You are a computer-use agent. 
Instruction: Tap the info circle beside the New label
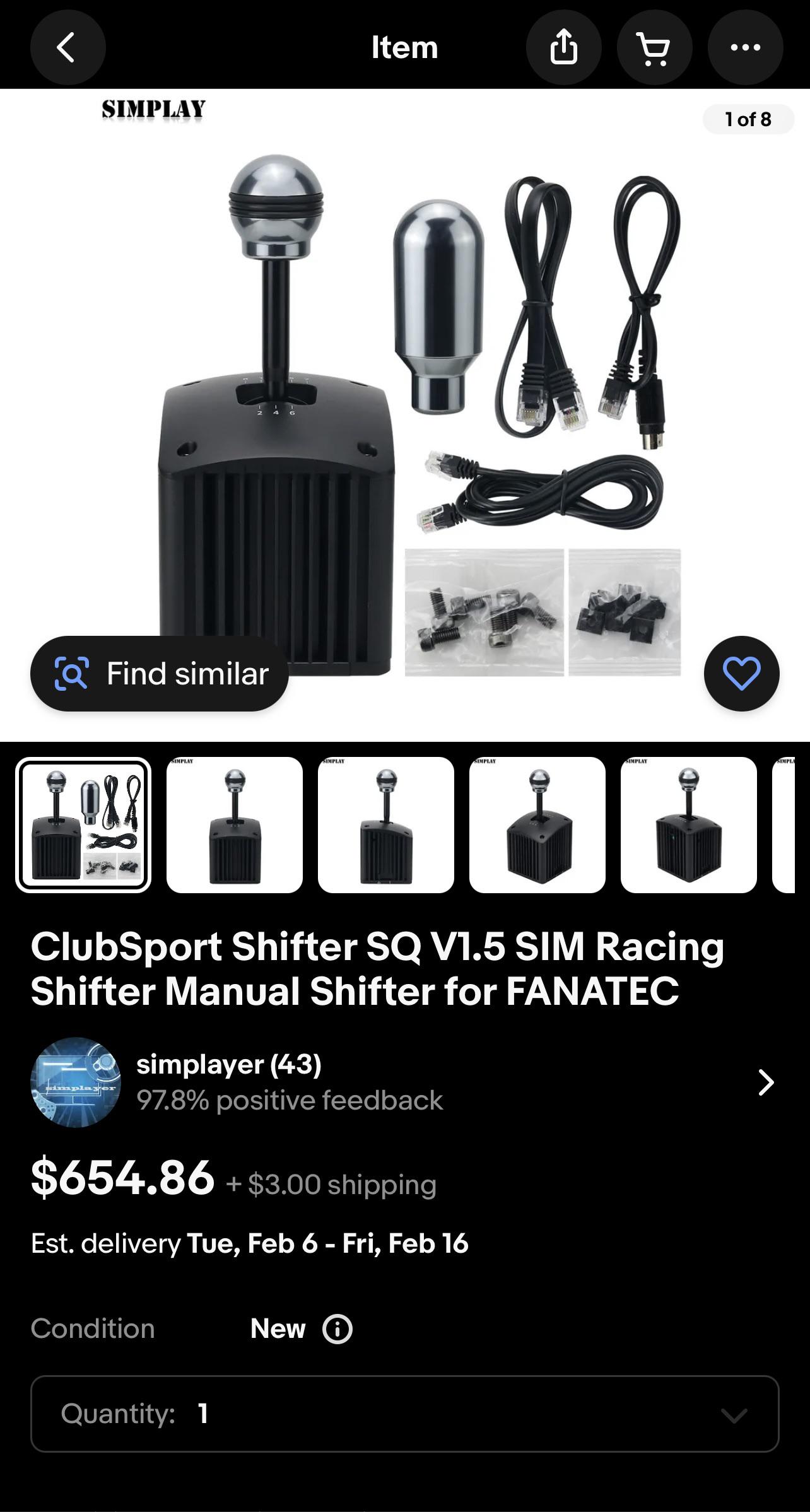pos(336,1328)
